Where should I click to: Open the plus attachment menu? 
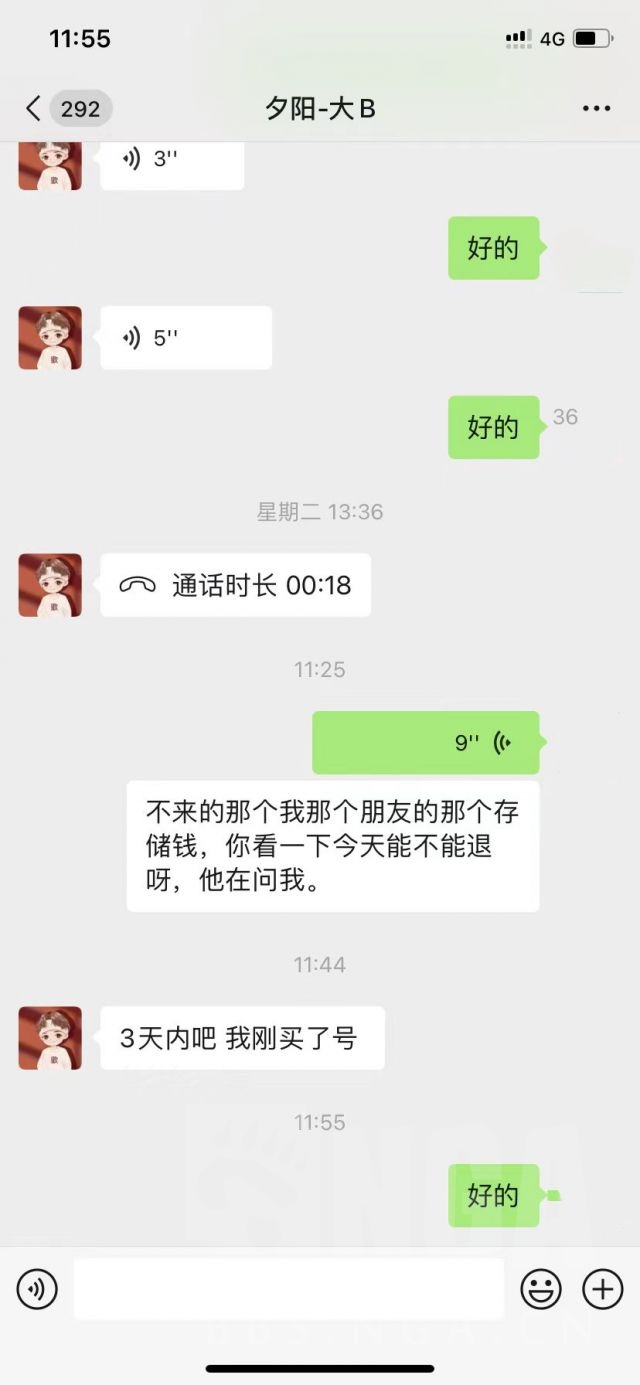(602, 1290)
